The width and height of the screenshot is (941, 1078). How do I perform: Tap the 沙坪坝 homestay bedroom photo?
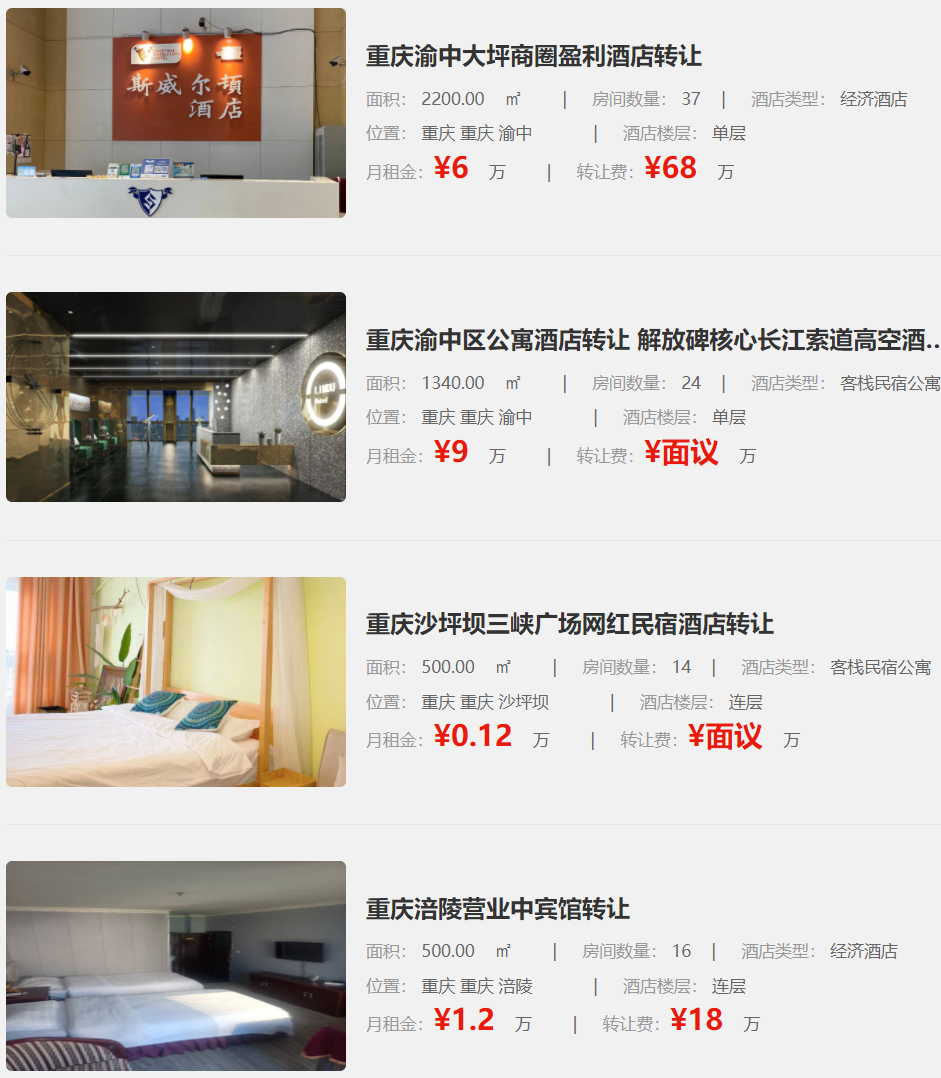tap(176, 681)
